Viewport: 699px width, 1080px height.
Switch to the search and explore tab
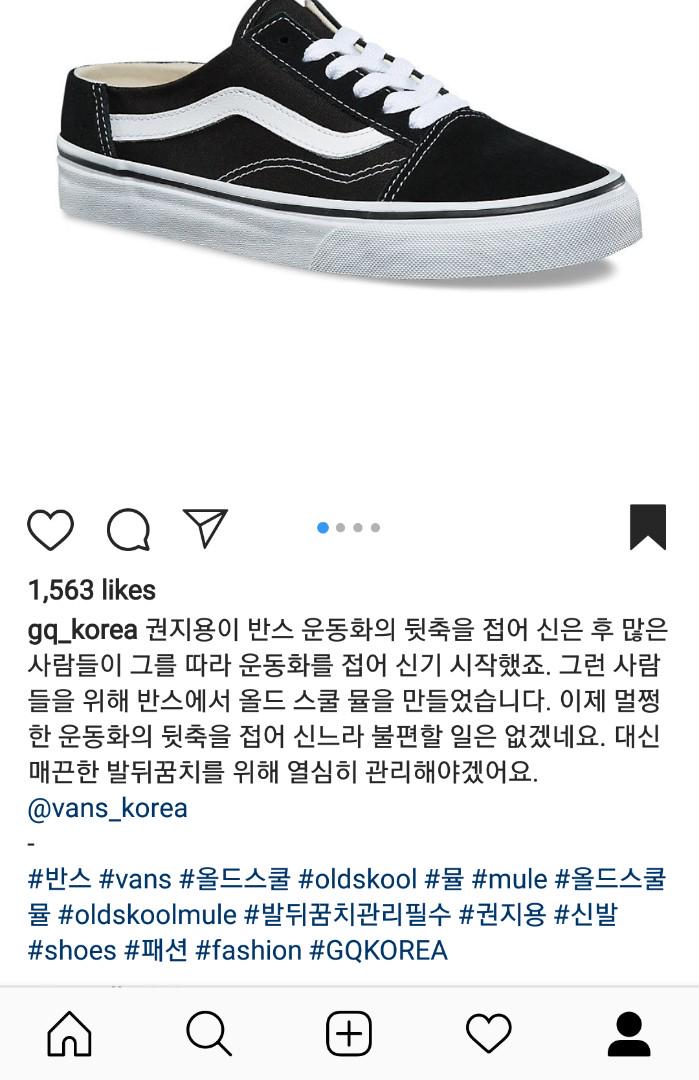point(209,1034)
